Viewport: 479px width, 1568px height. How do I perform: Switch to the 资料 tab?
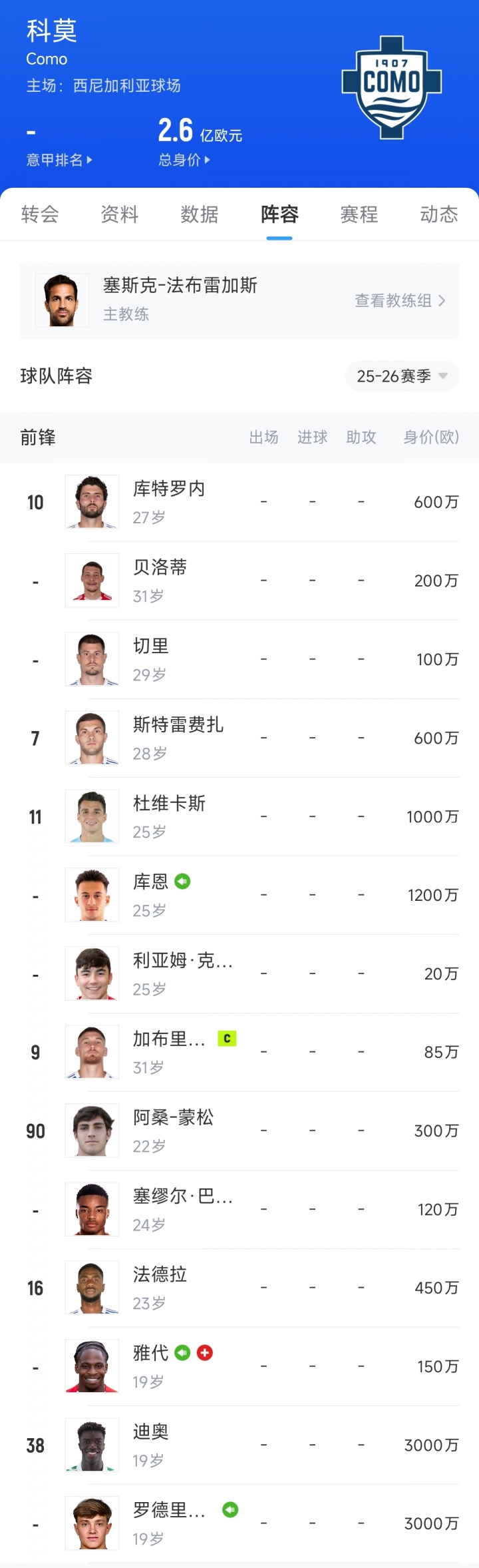pyautogui.click(x=120, y=214)
